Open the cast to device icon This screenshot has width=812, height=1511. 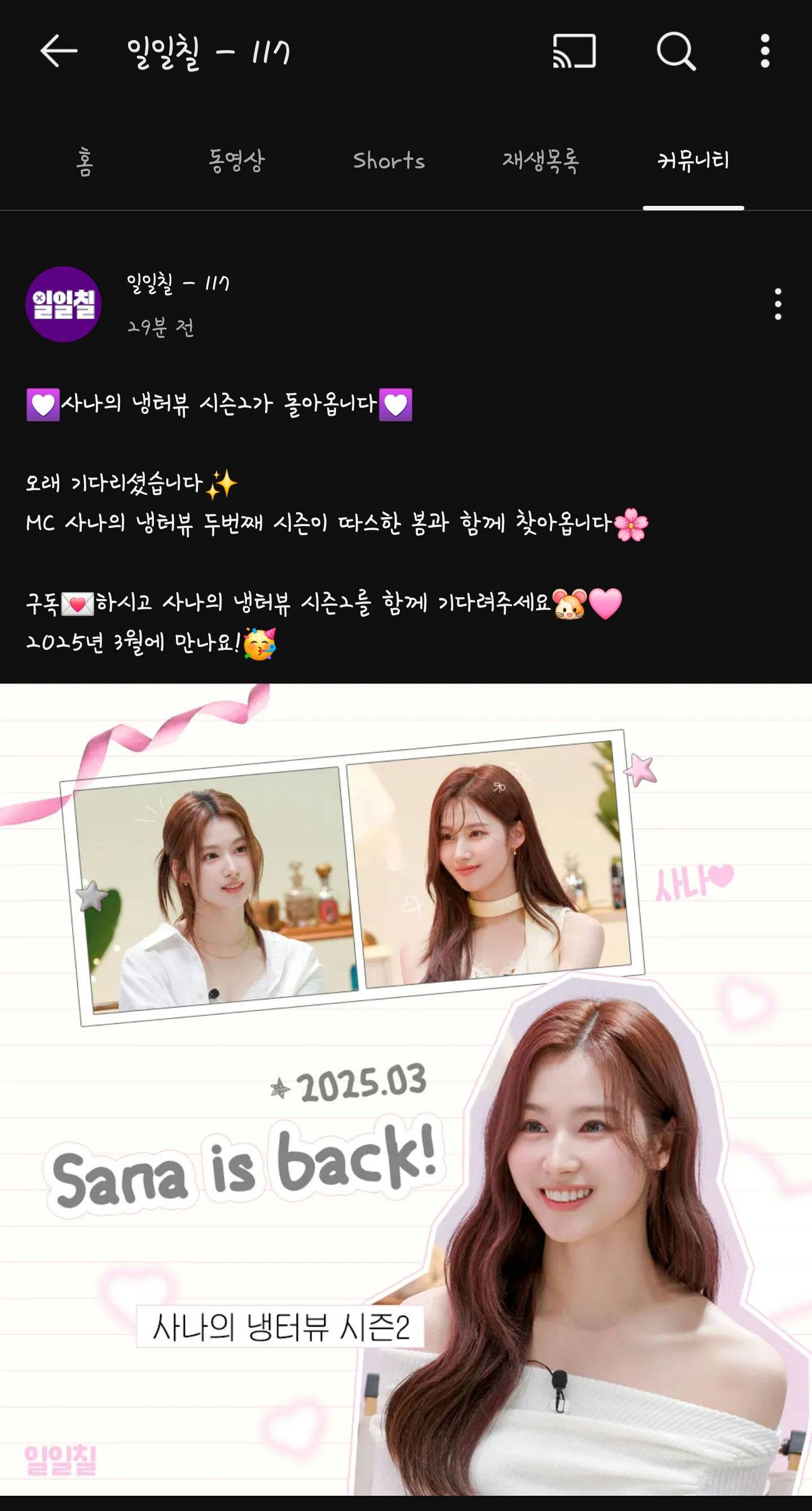574,51
